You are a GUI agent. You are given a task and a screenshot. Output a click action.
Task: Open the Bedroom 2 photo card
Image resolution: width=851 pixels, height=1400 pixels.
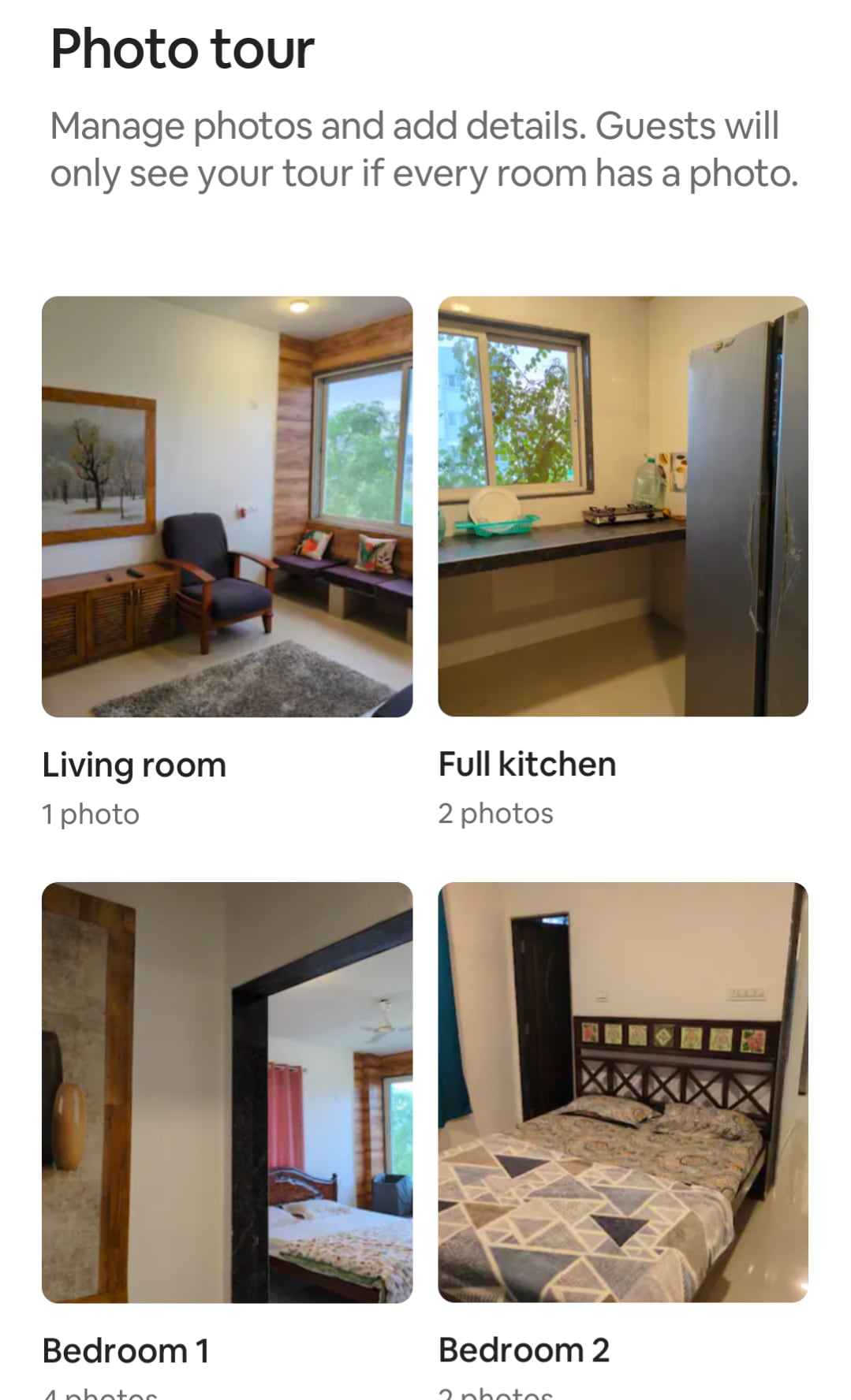pyautogui.click(x=623, y=1092)
